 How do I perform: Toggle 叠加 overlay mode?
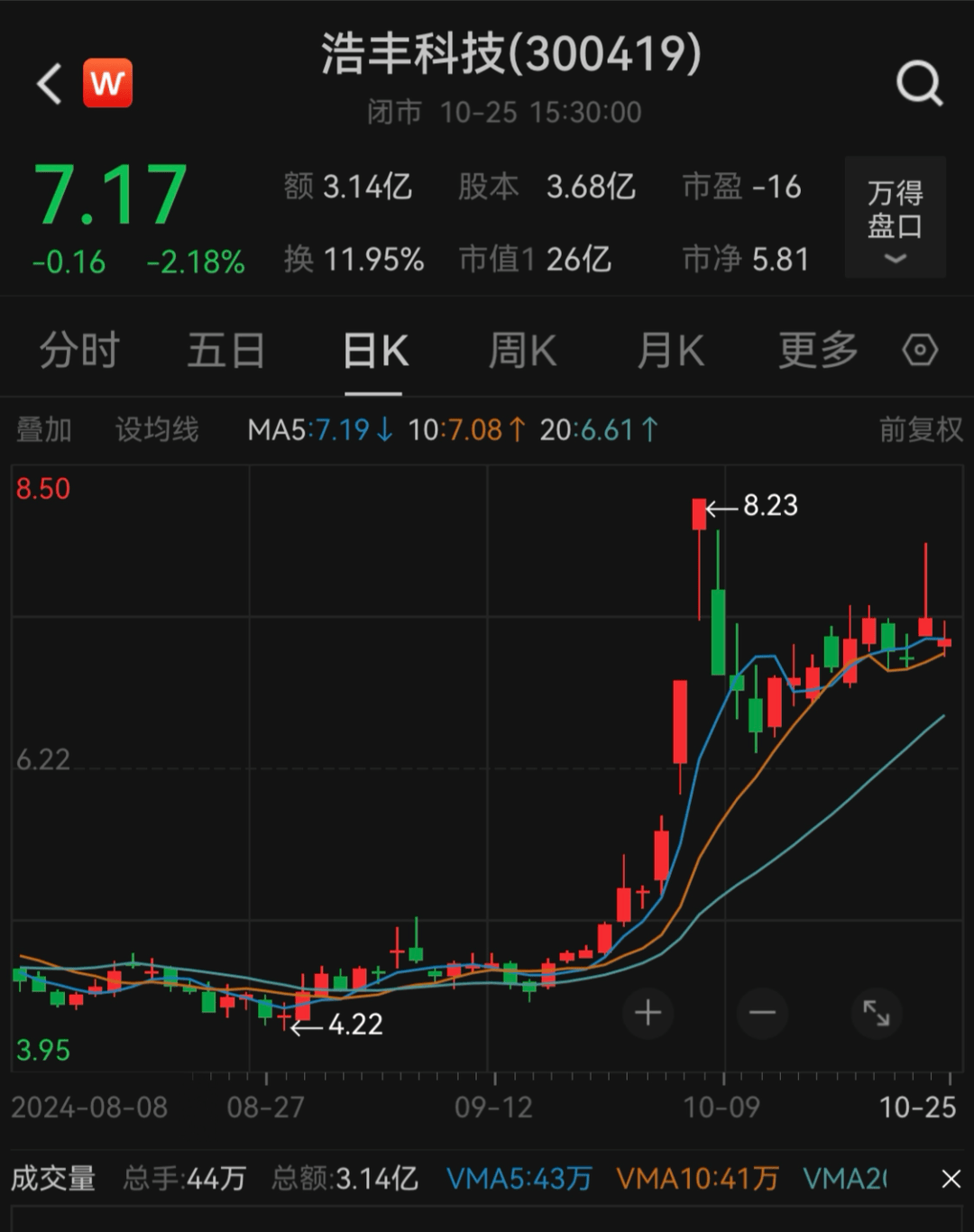tap(44, 430)
